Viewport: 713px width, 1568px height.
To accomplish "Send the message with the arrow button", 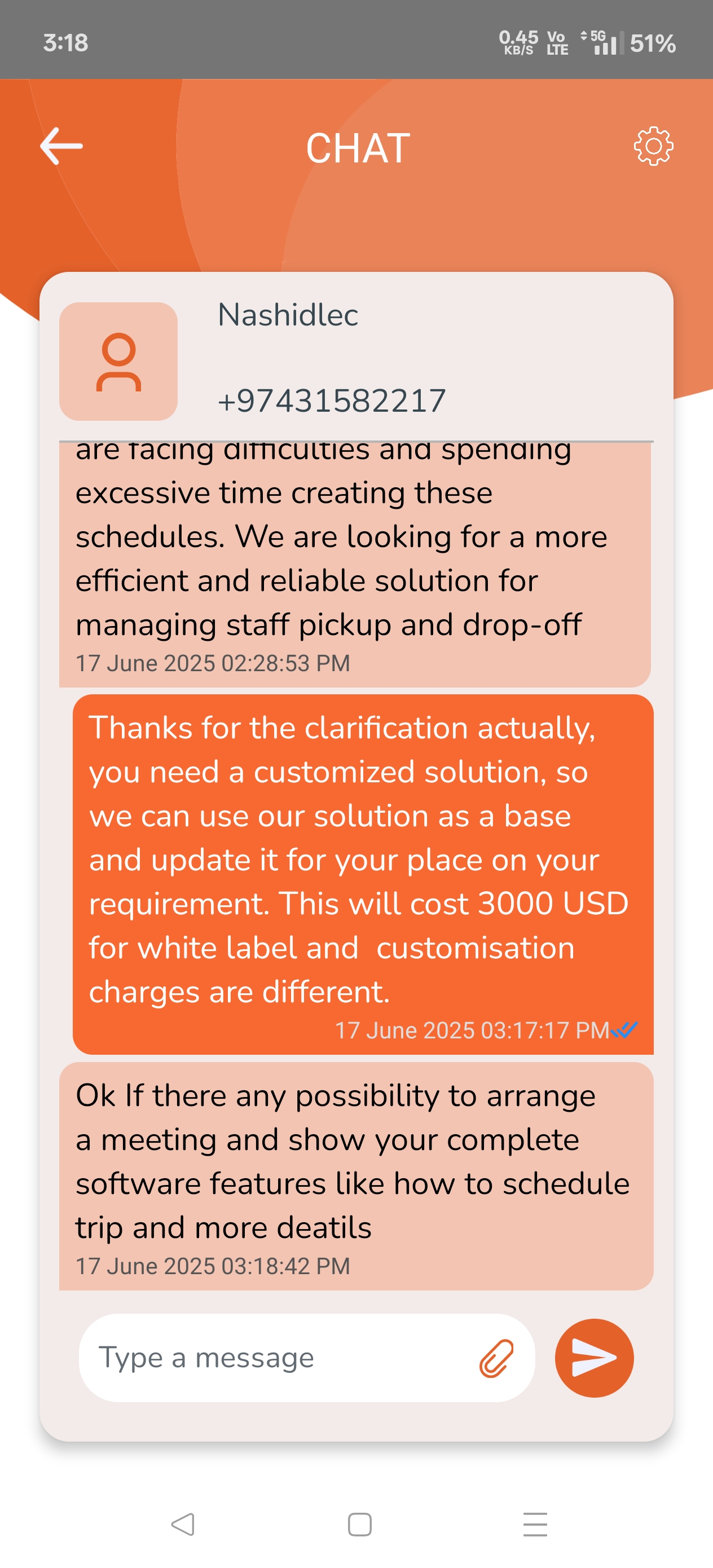I will click(595, 1358).
